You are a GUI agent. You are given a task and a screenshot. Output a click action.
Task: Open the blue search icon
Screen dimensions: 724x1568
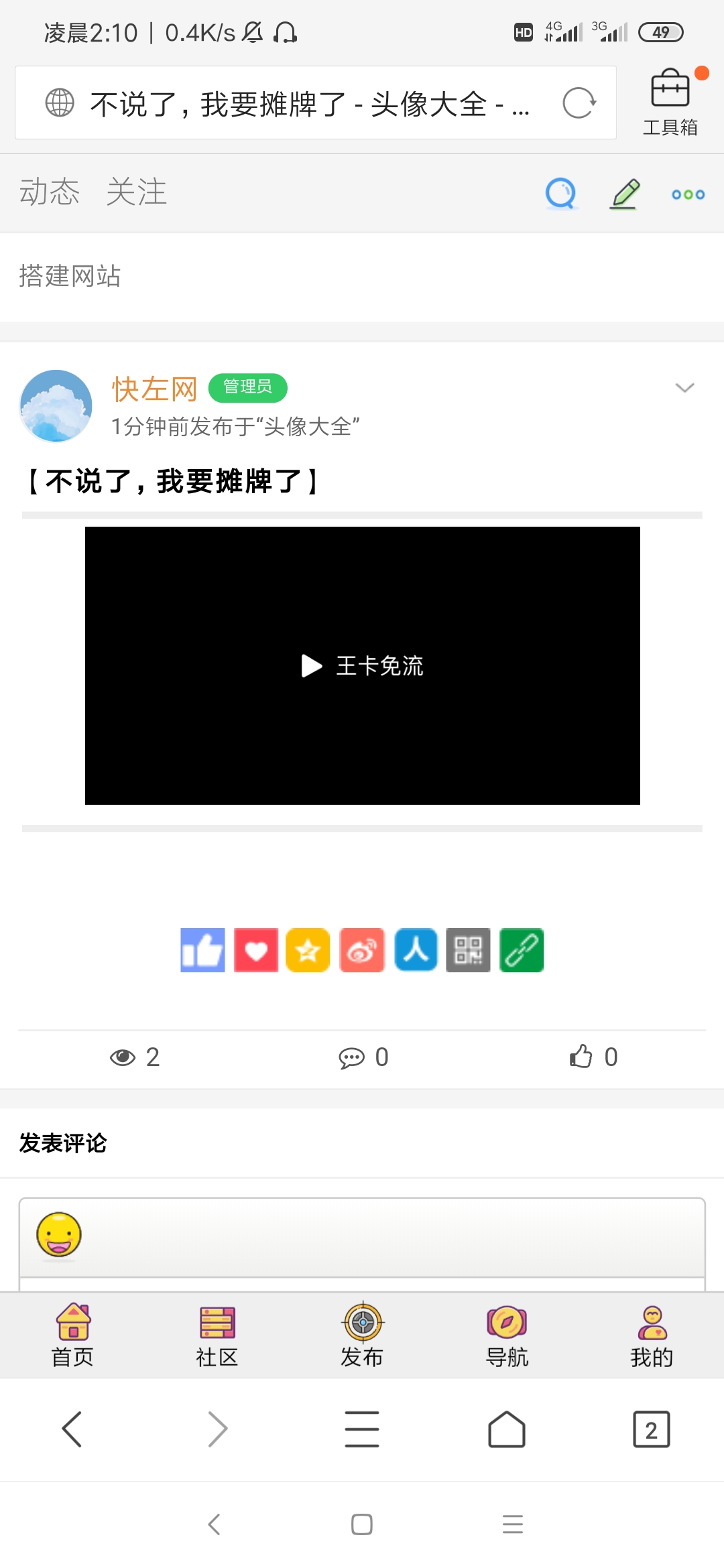(x=561, y=194)
